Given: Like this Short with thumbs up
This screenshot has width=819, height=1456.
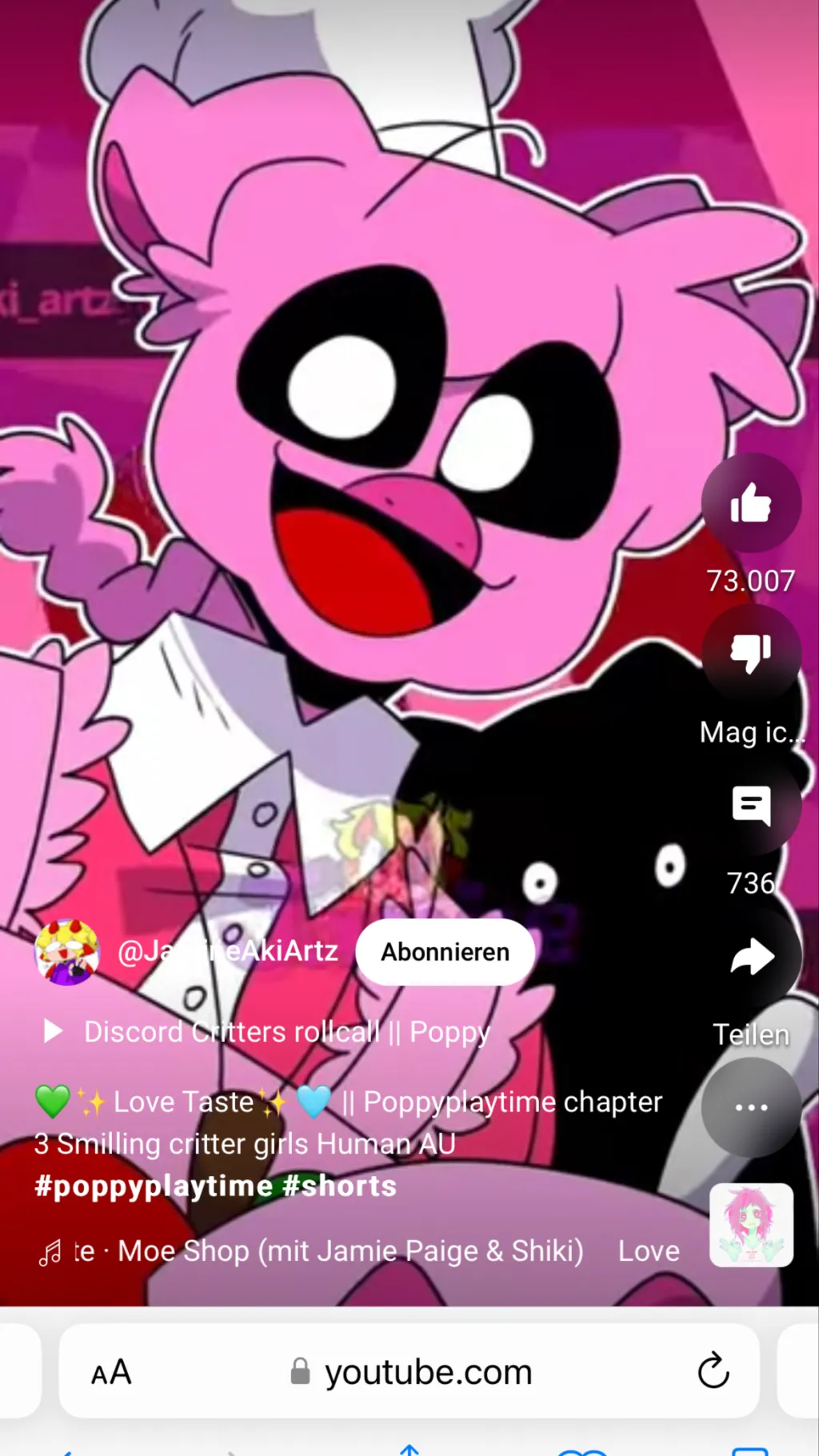Looking at the screenshot, I should [x=751, y=503].
